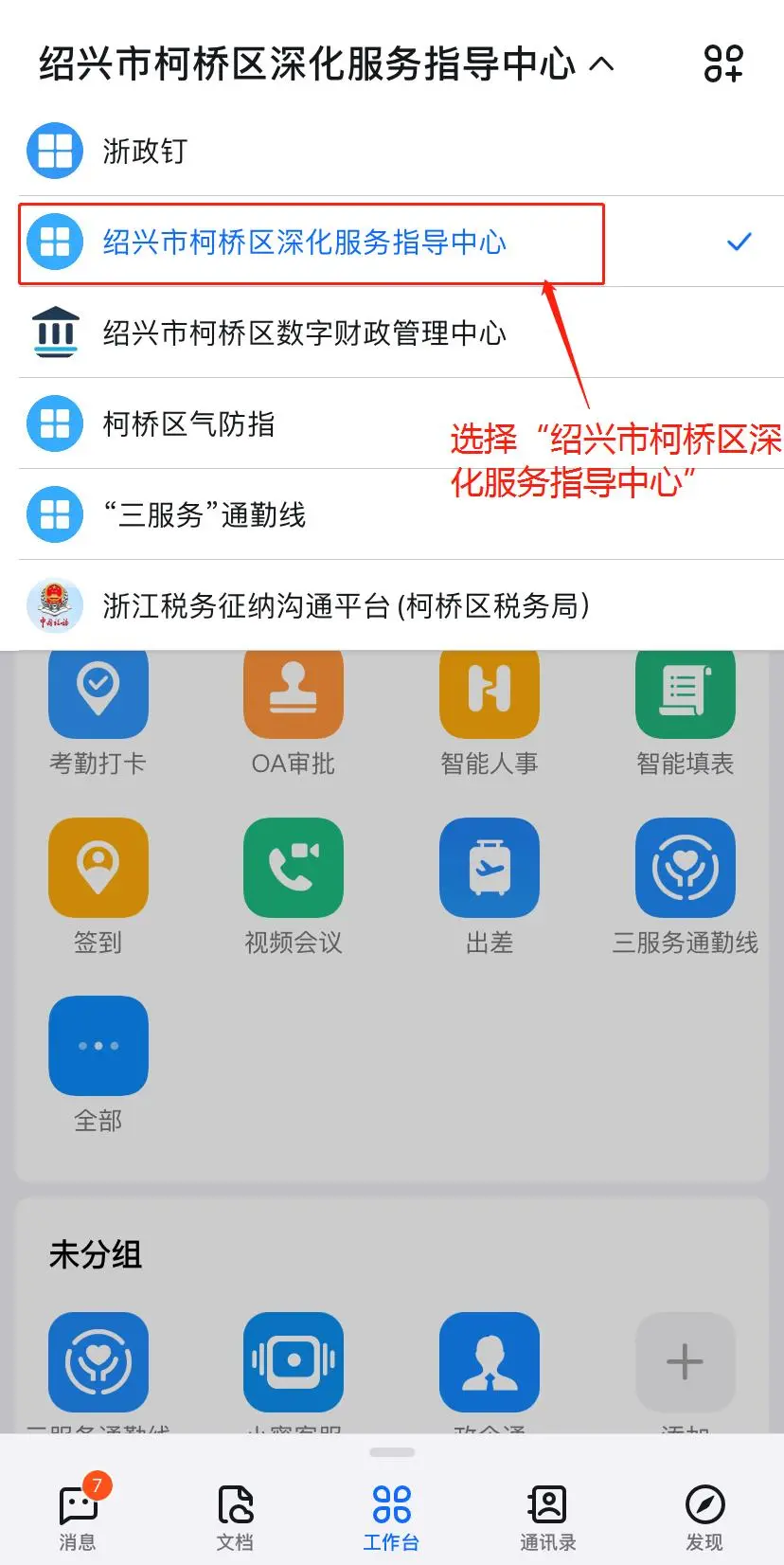Open 签到 check-in app
Image resolution: width=784 pixels, height=1565 pixels.
coord(98,869)
